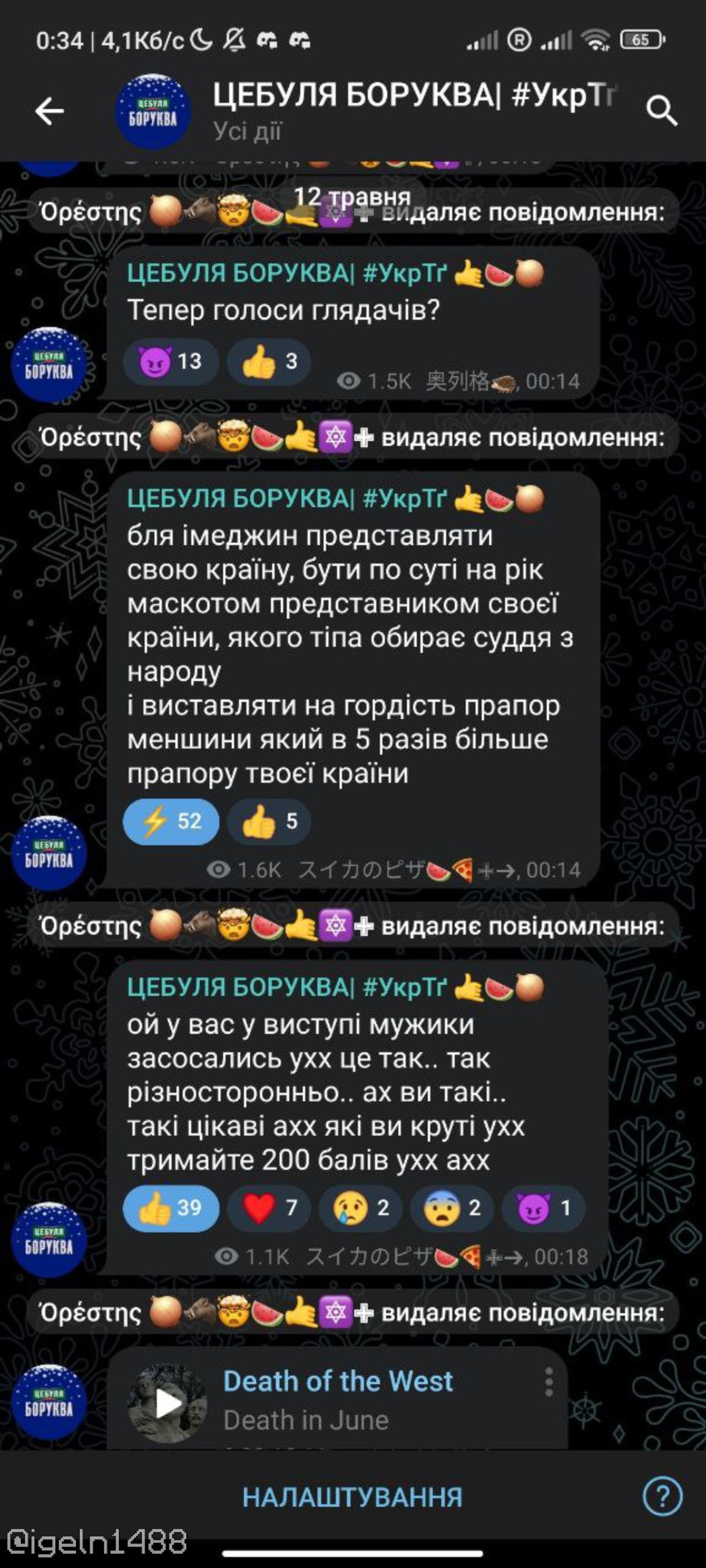Open search in recent actions
Image resolution: width=706 pixels, height=1568 pixels.
click(661, 111)
